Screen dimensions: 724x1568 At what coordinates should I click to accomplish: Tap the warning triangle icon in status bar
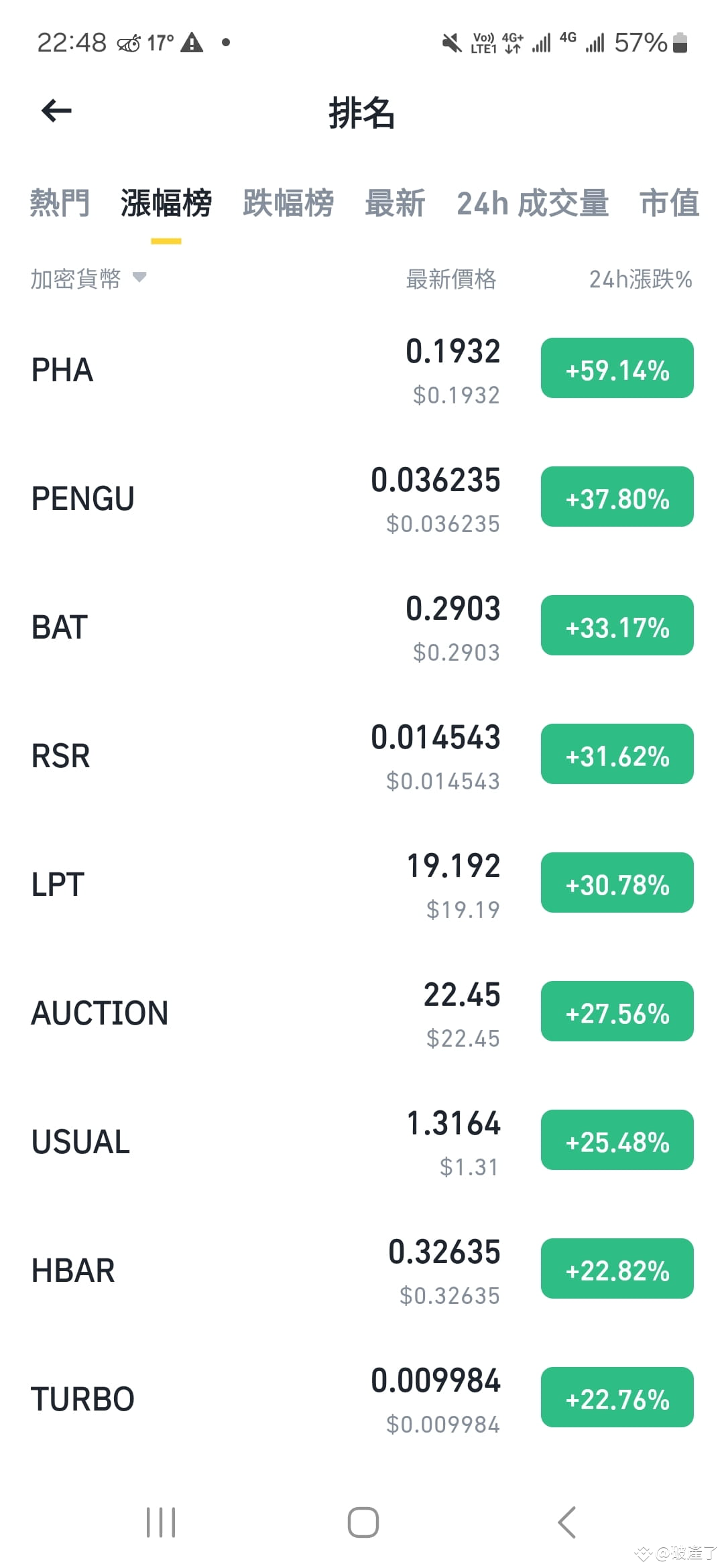coord(193,42)
